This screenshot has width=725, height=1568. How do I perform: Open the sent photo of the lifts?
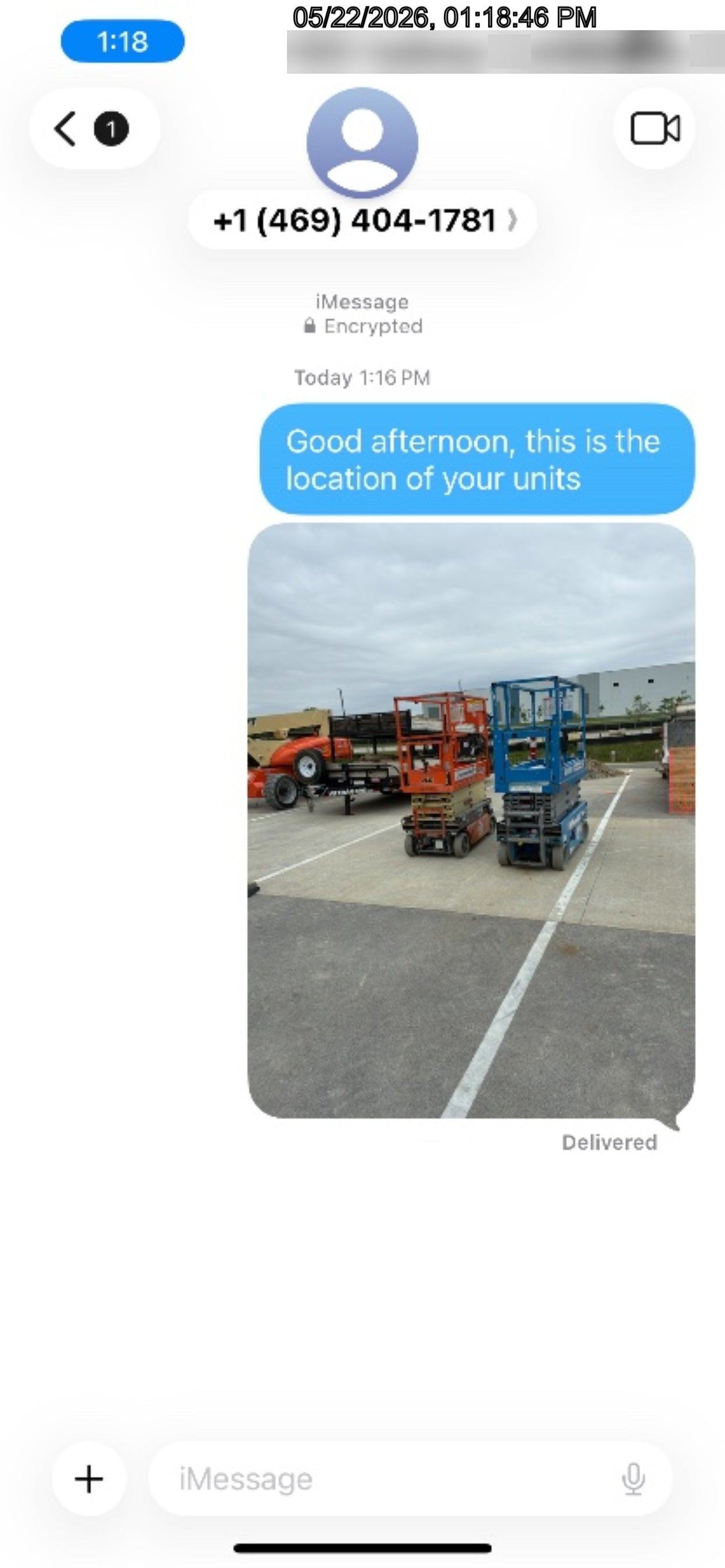(471, 820)
